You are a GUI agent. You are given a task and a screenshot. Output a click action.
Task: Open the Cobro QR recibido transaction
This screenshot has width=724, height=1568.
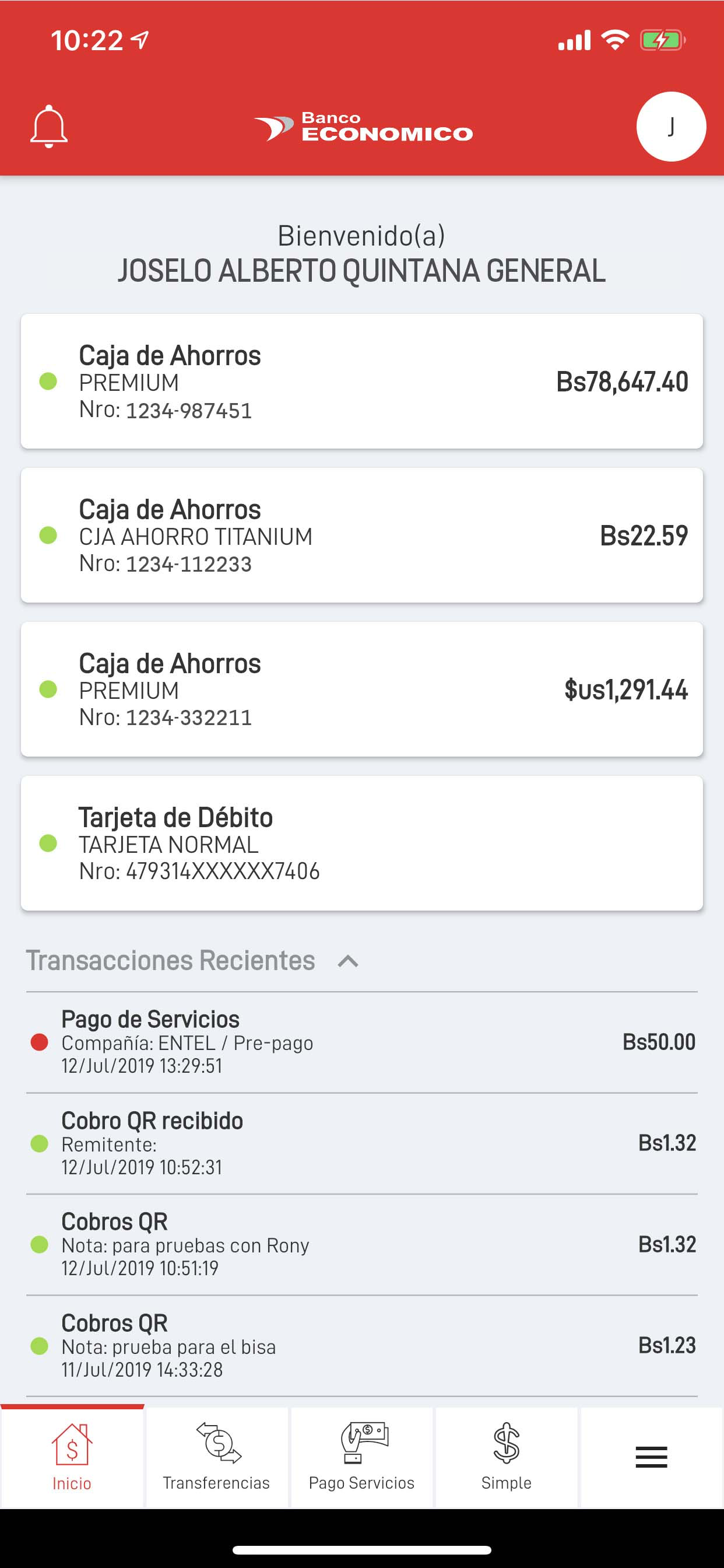click(362, 1143)
